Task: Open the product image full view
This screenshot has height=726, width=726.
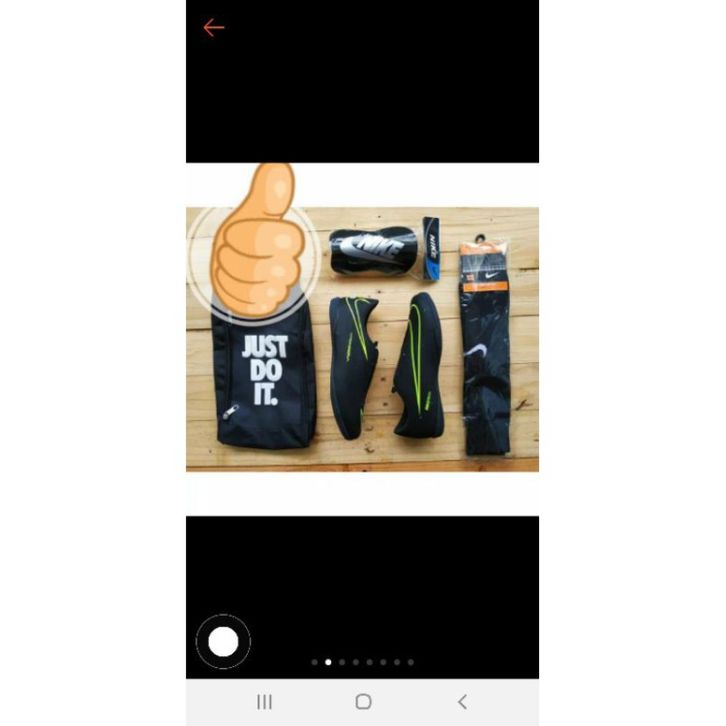Action: click(362, 338)
